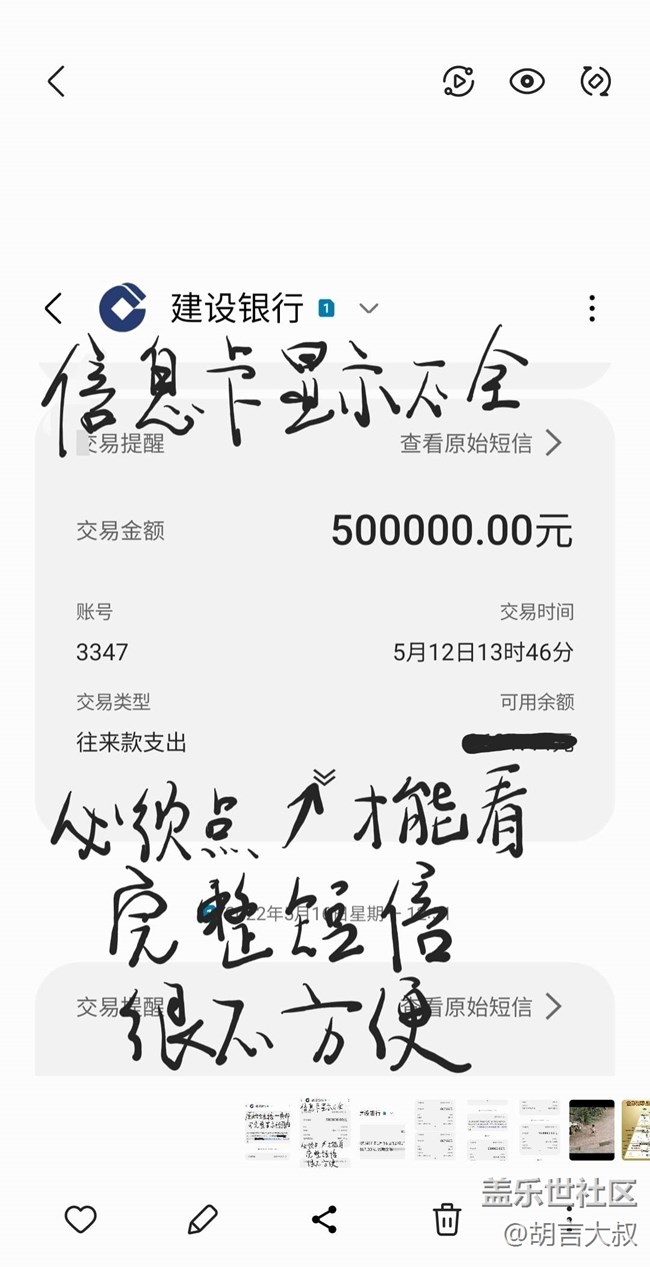Select the outdoor photo thumbnail in the filmstrip

click(591, 1130)
